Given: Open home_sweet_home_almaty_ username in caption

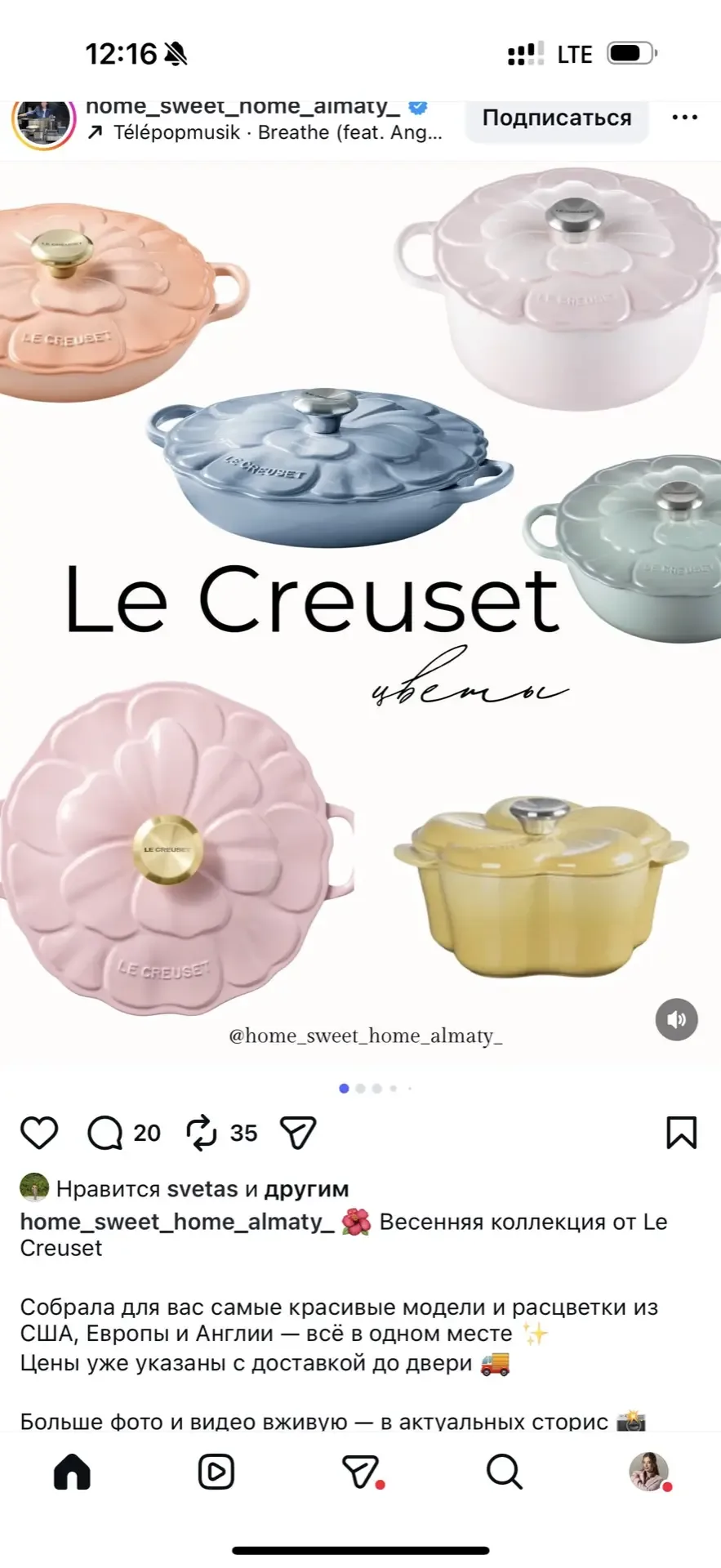Looking at the screenshot, I should pos(177,1223).
